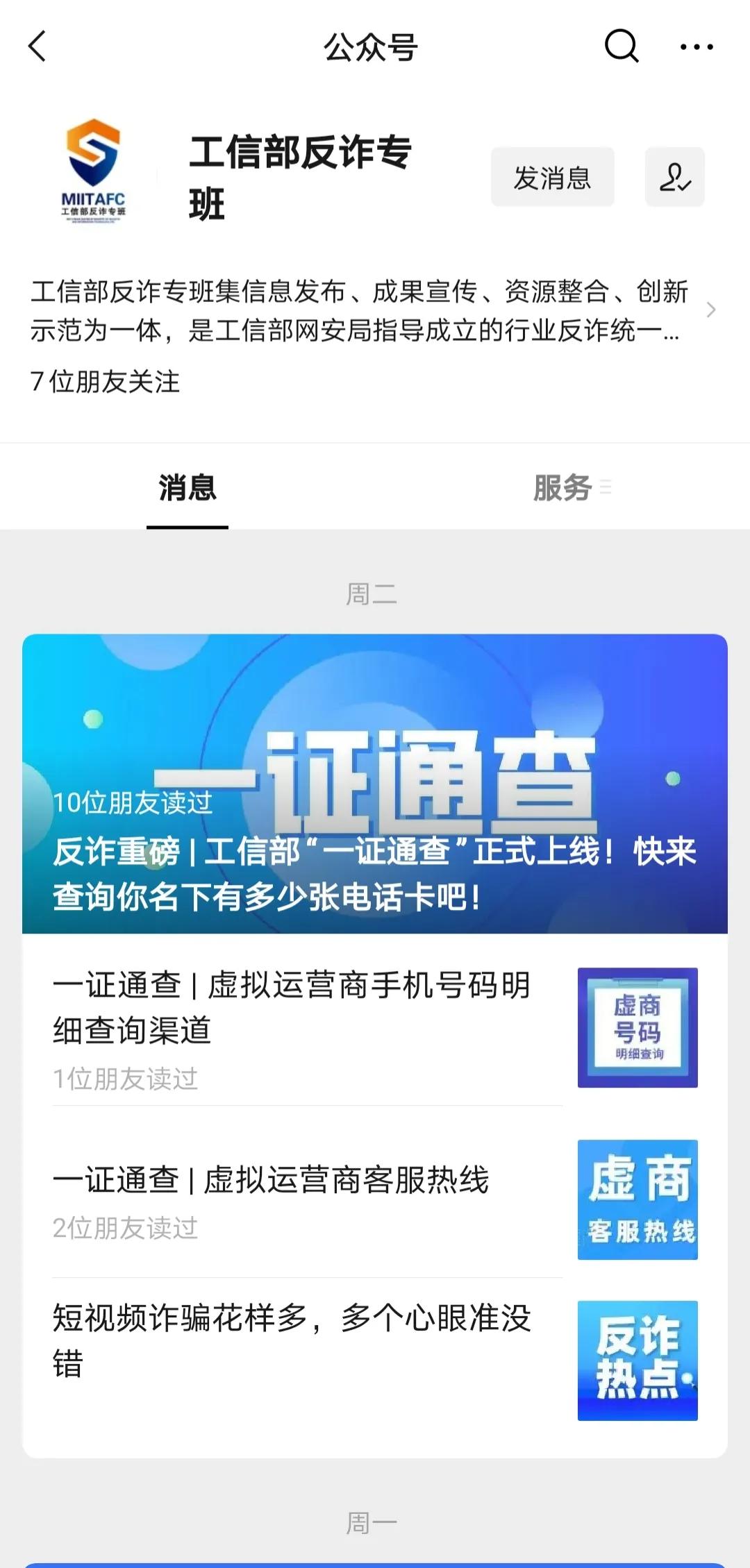Open the more options ellipsis icon
This screenshot has height=1568, width=750.
pyautogui.click(x=696, y=46)
